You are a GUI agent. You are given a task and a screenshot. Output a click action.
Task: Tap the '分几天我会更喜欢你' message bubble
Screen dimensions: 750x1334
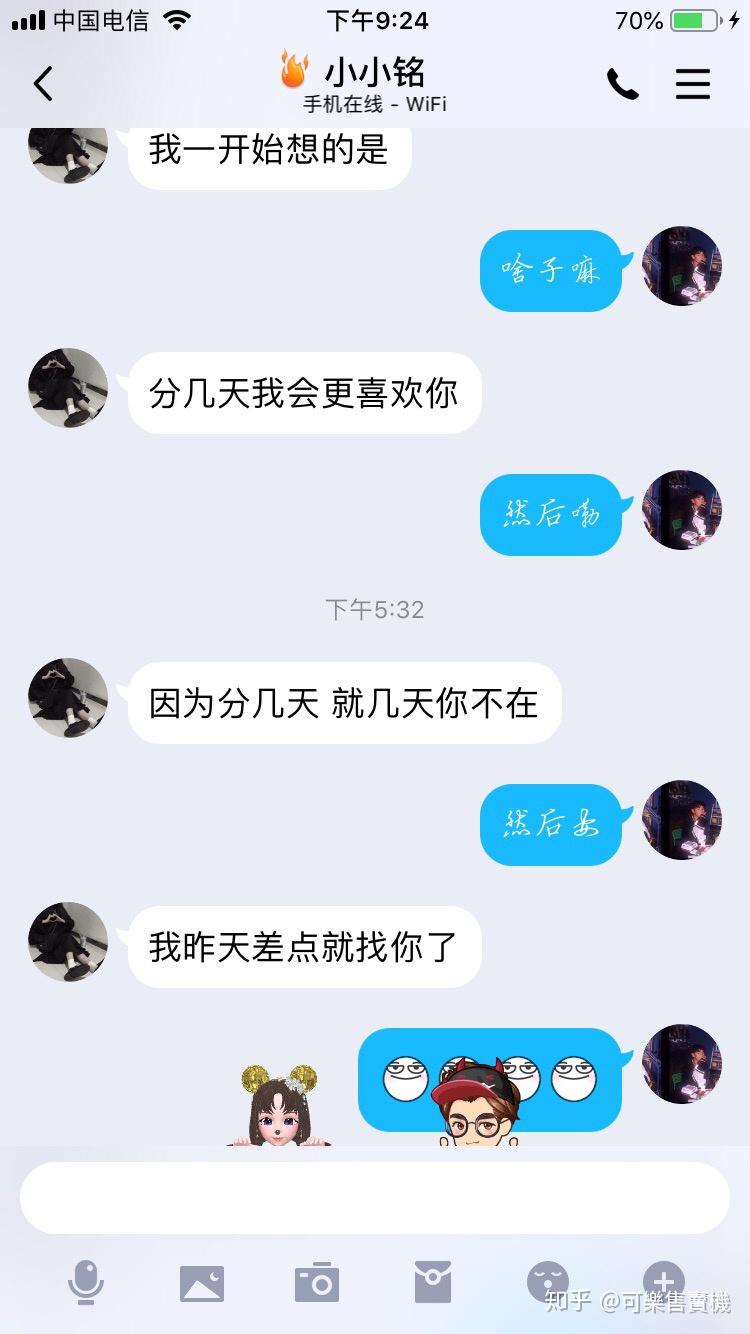[x=304, y=394]
